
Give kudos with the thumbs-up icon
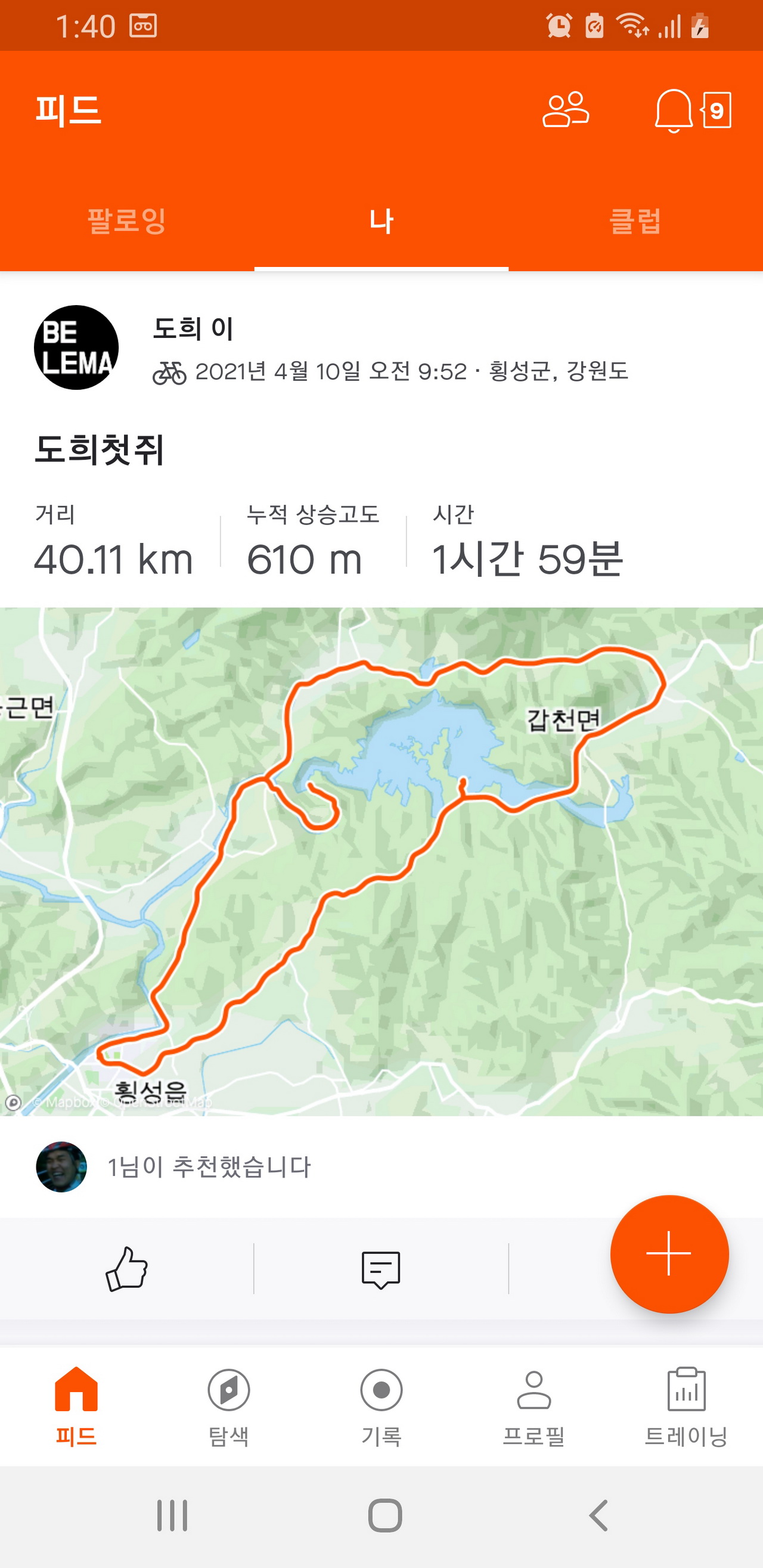click(x=126, y=1269)
